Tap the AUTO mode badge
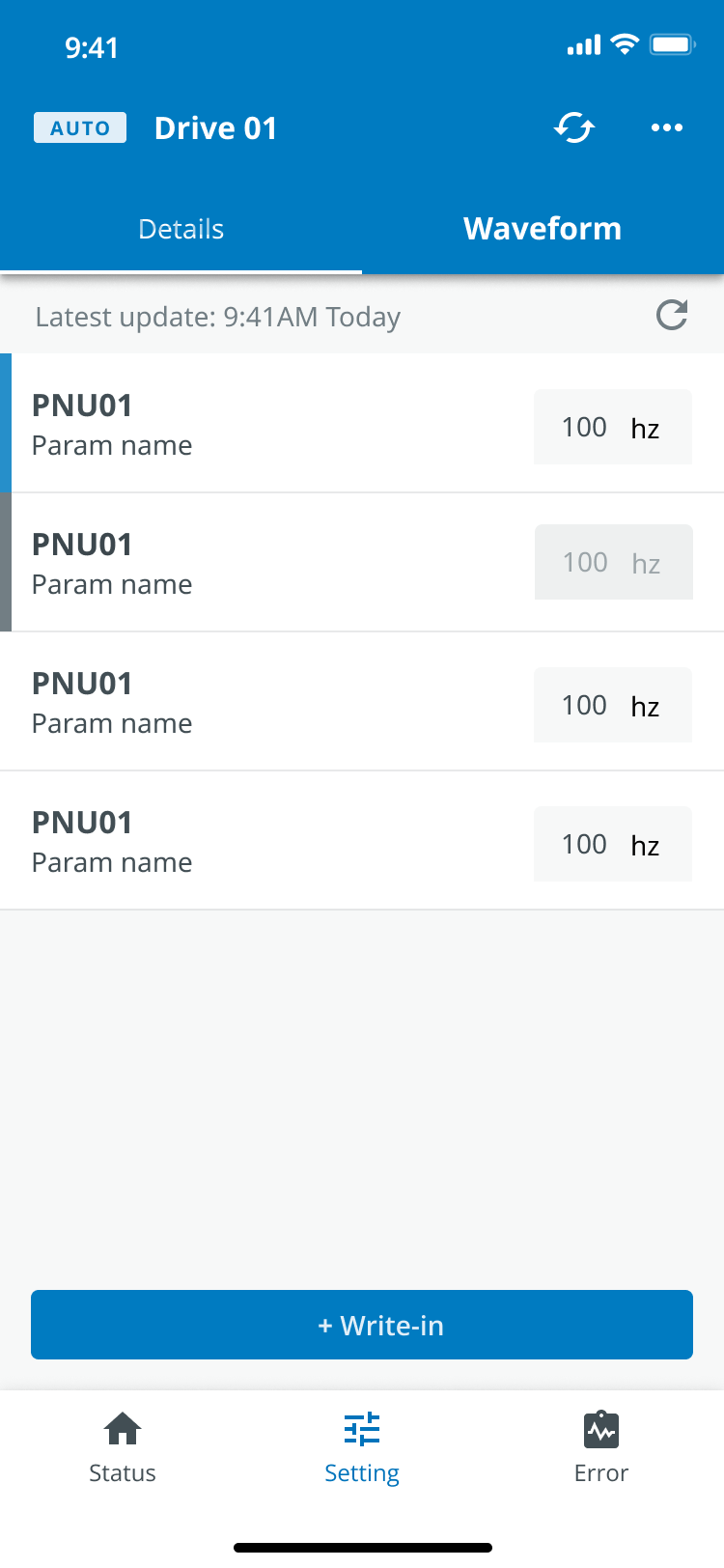Viewport: 724px width, 1568px height. click(80, 128)
